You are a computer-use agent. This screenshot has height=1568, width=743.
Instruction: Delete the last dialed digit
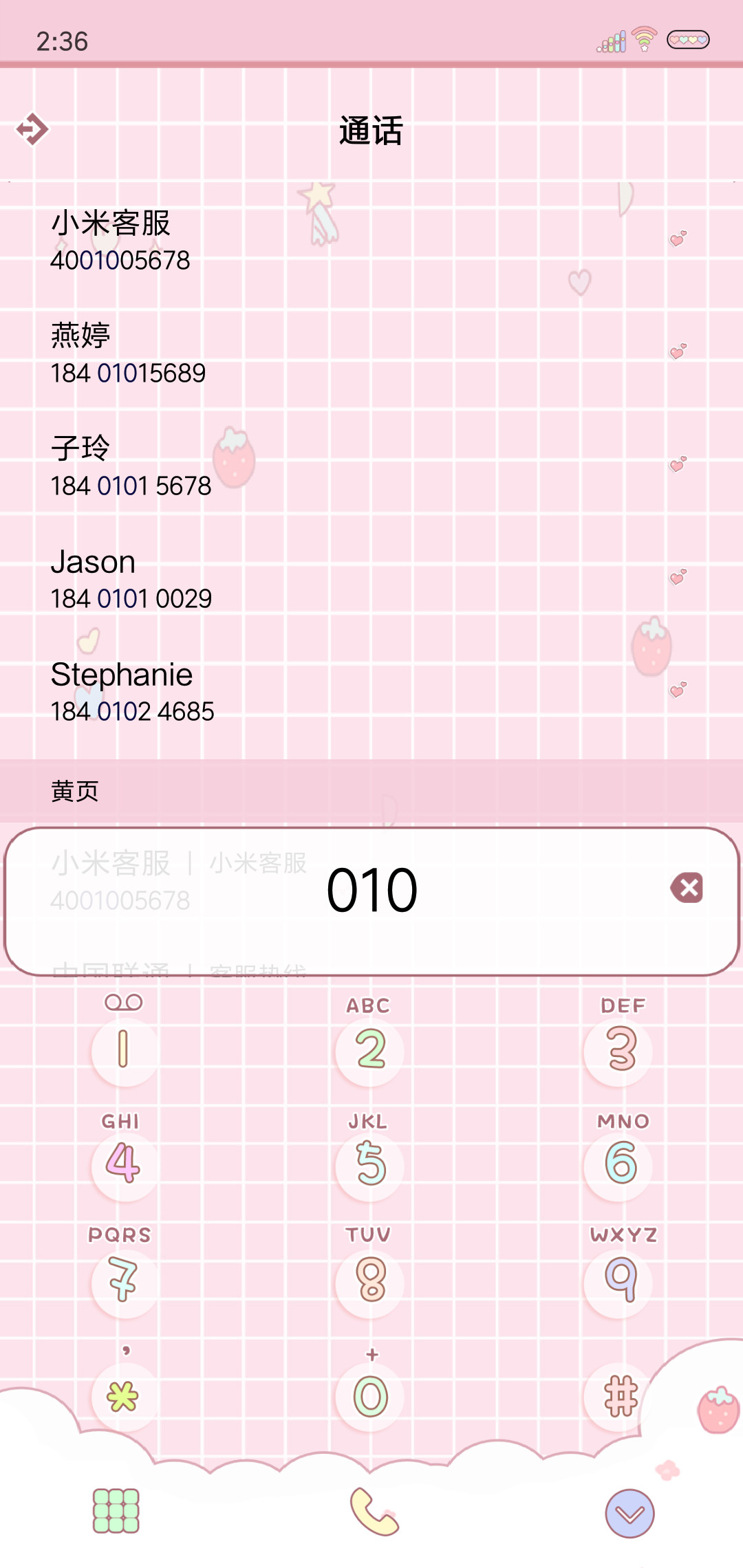(x=687, y=888)
